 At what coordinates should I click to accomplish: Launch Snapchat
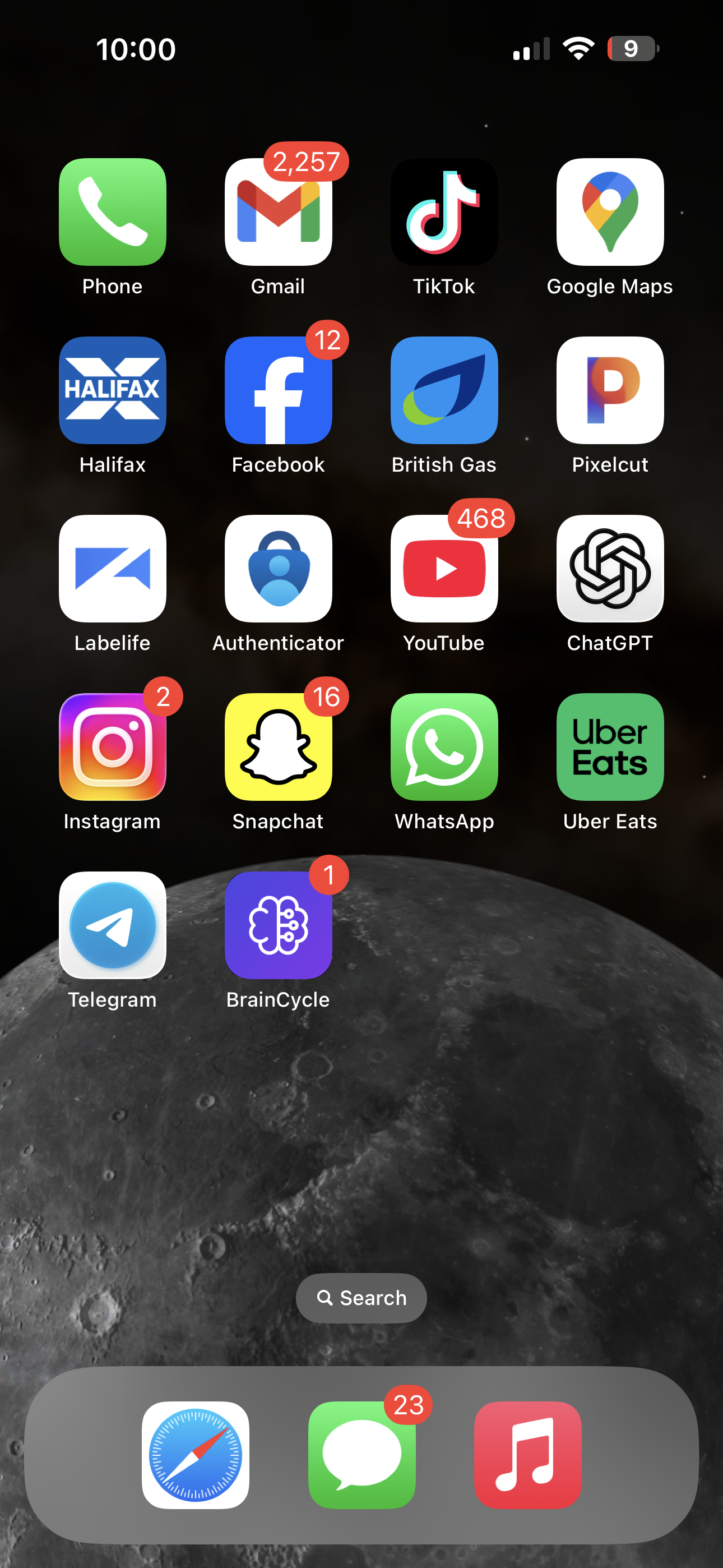point(278,747)
